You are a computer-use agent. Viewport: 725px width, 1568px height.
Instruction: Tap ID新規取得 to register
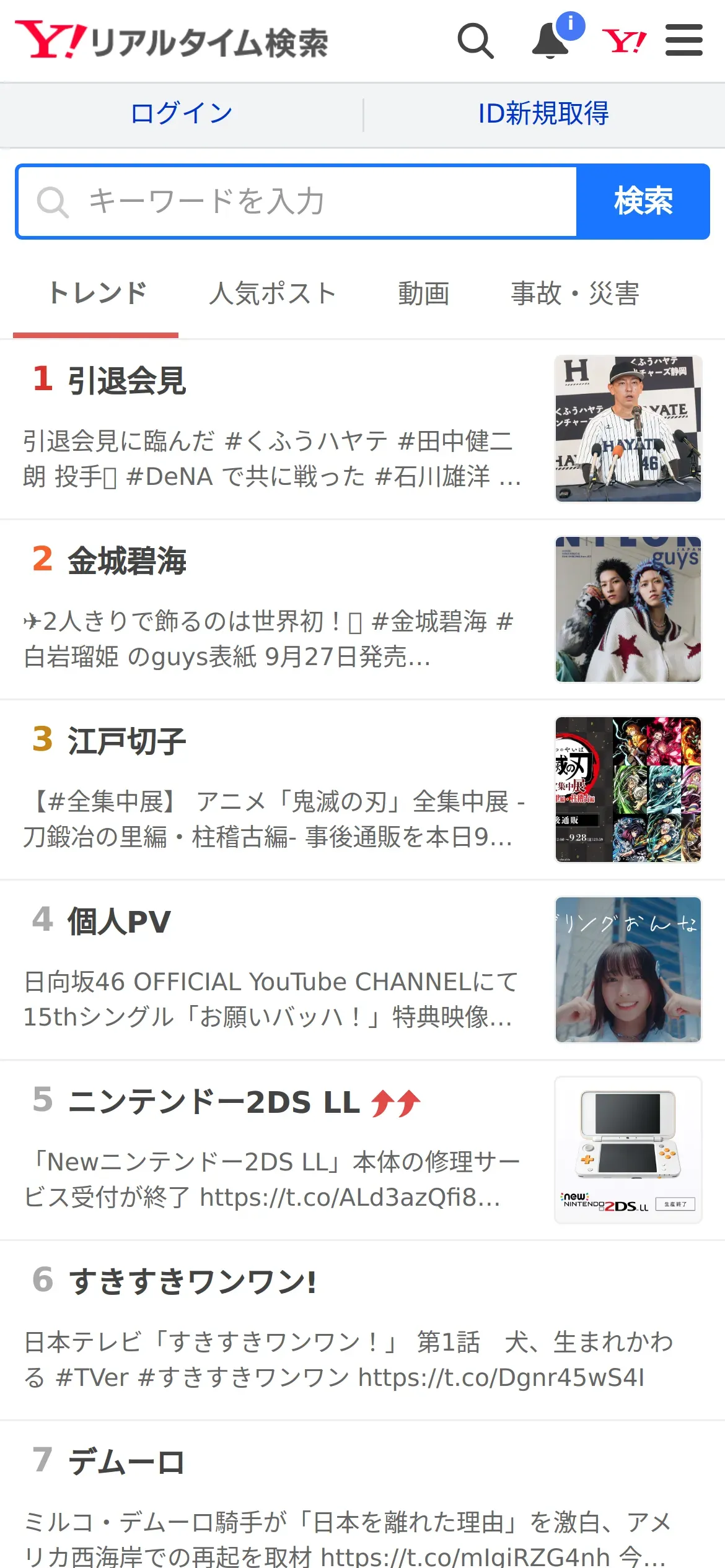point(543,113)
